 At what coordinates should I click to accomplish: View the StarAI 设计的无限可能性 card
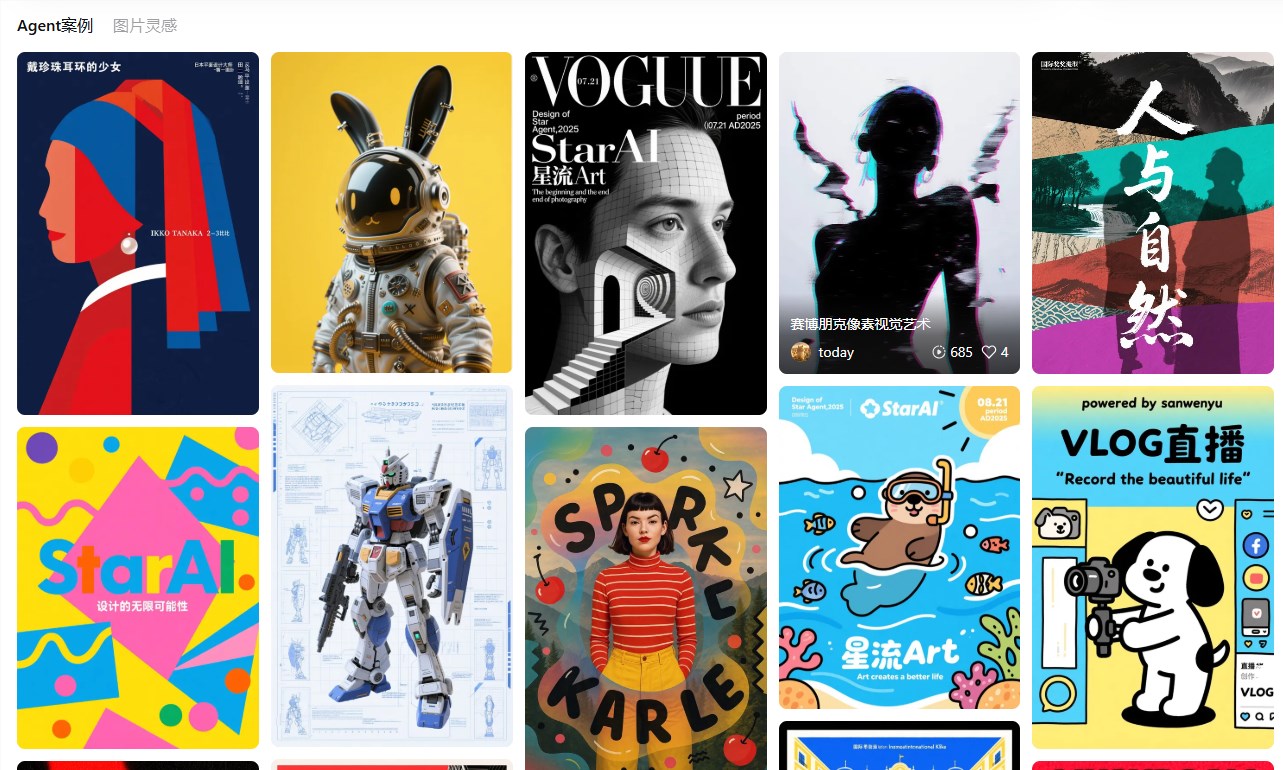tap(138, 587)
